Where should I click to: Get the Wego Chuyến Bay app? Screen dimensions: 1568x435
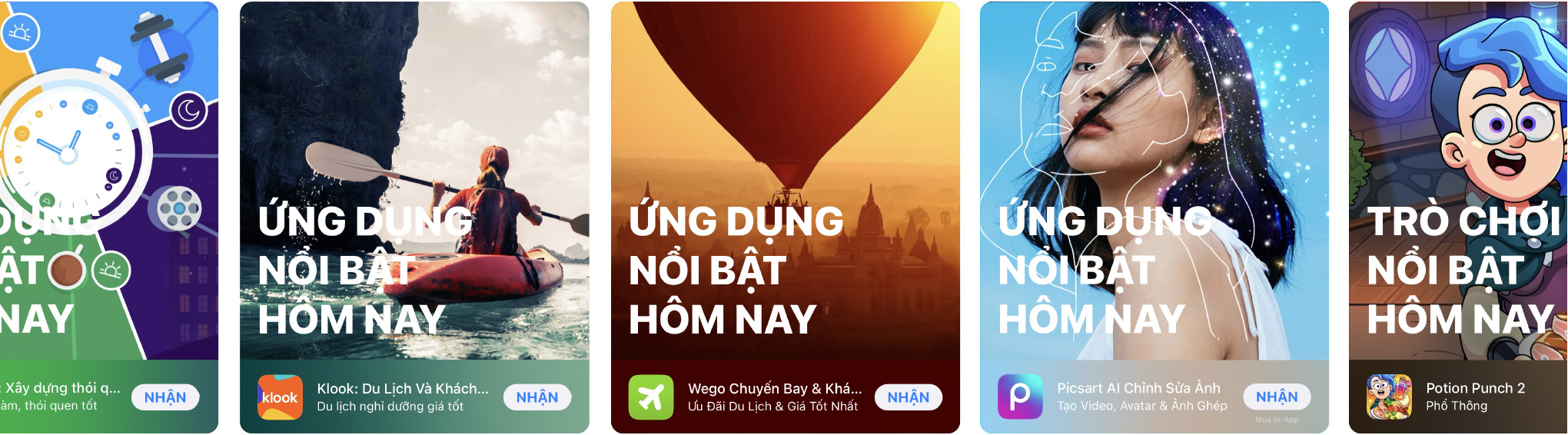[908, 397]
